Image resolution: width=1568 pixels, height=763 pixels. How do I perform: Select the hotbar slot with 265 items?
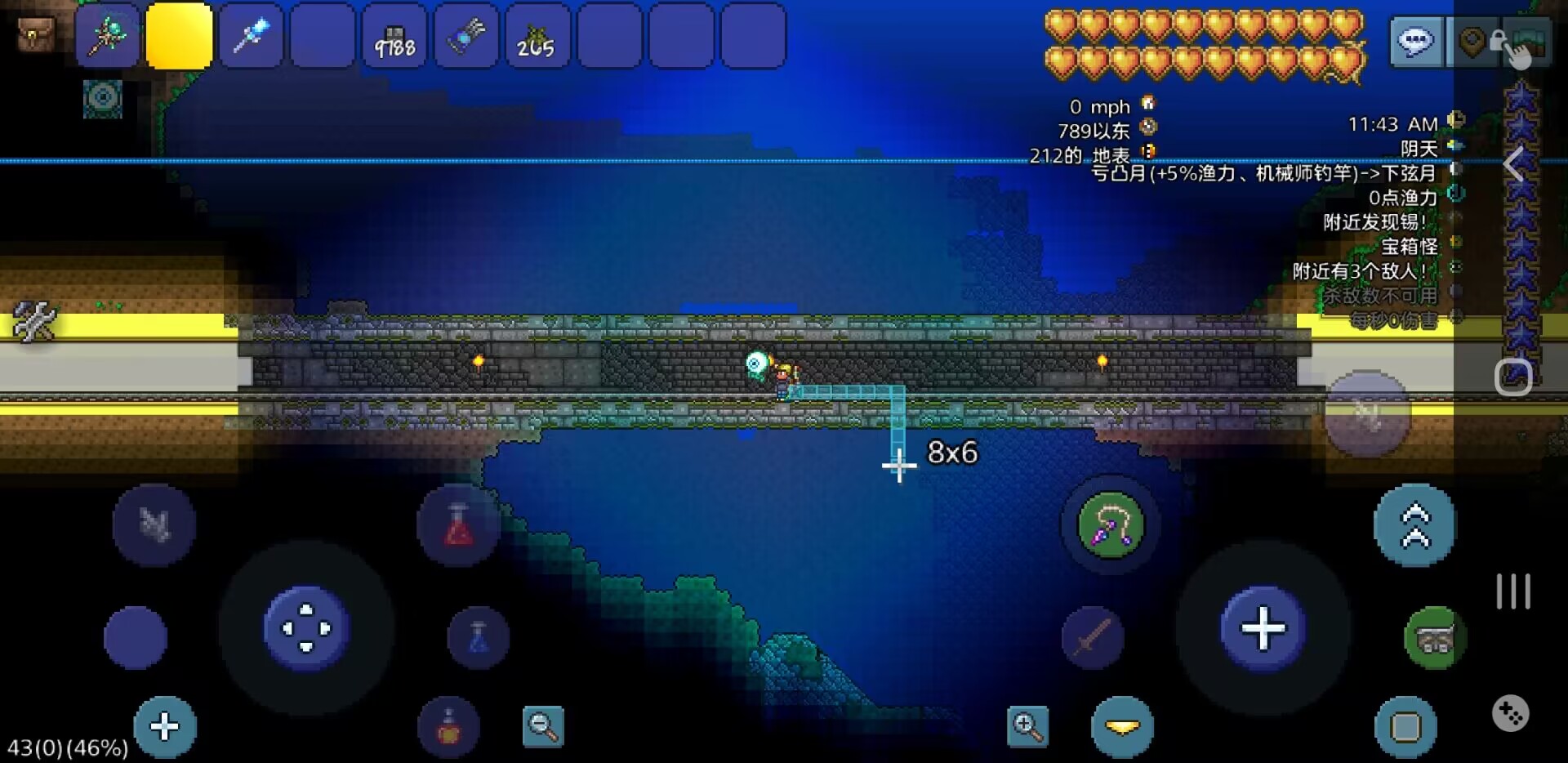536,36
